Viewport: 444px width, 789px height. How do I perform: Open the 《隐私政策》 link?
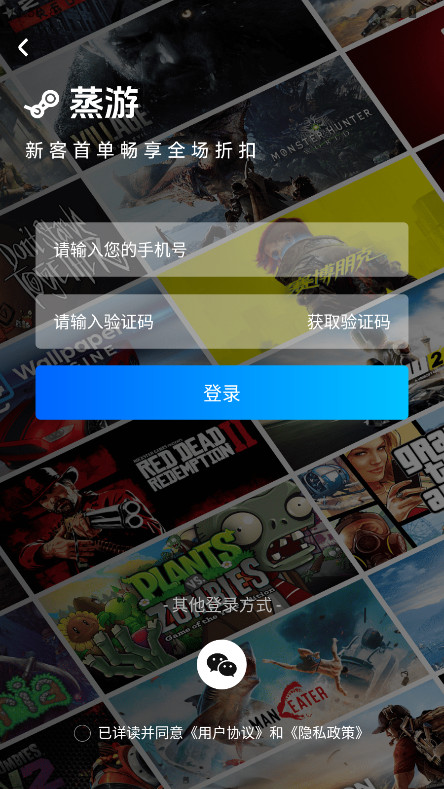coord(325,733)
